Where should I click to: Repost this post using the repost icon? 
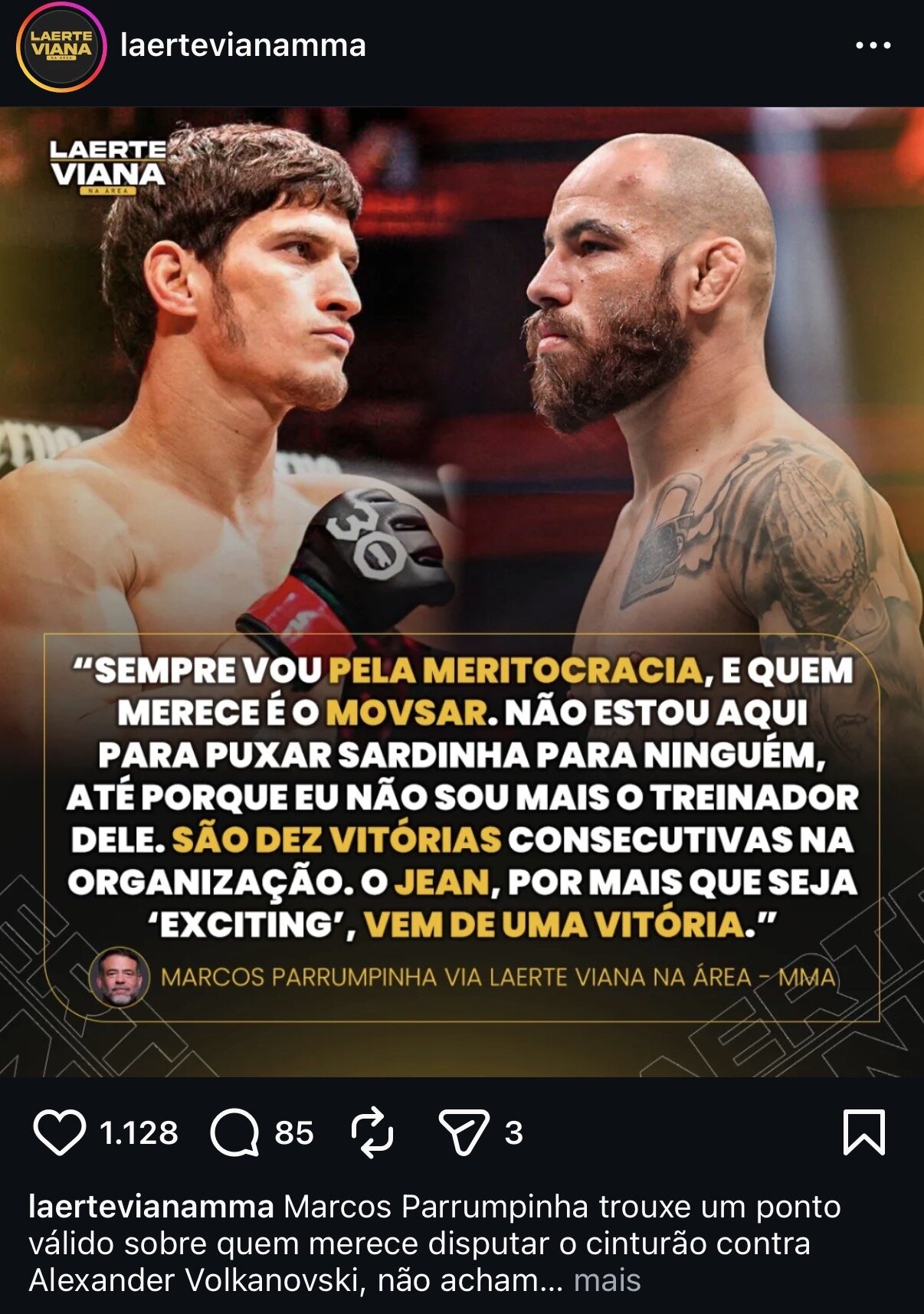tap(372, 1132)
